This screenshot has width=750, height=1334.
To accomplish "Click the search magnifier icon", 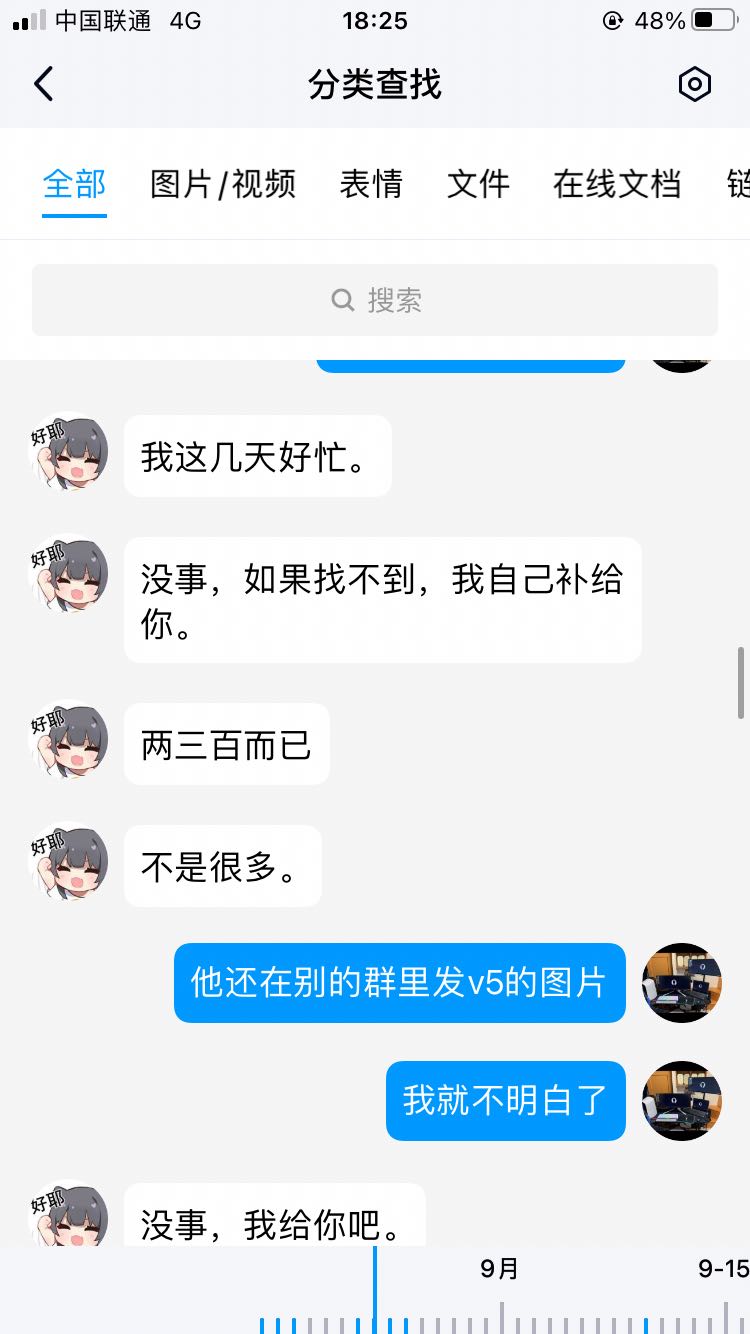I will (x=342, y=300).
